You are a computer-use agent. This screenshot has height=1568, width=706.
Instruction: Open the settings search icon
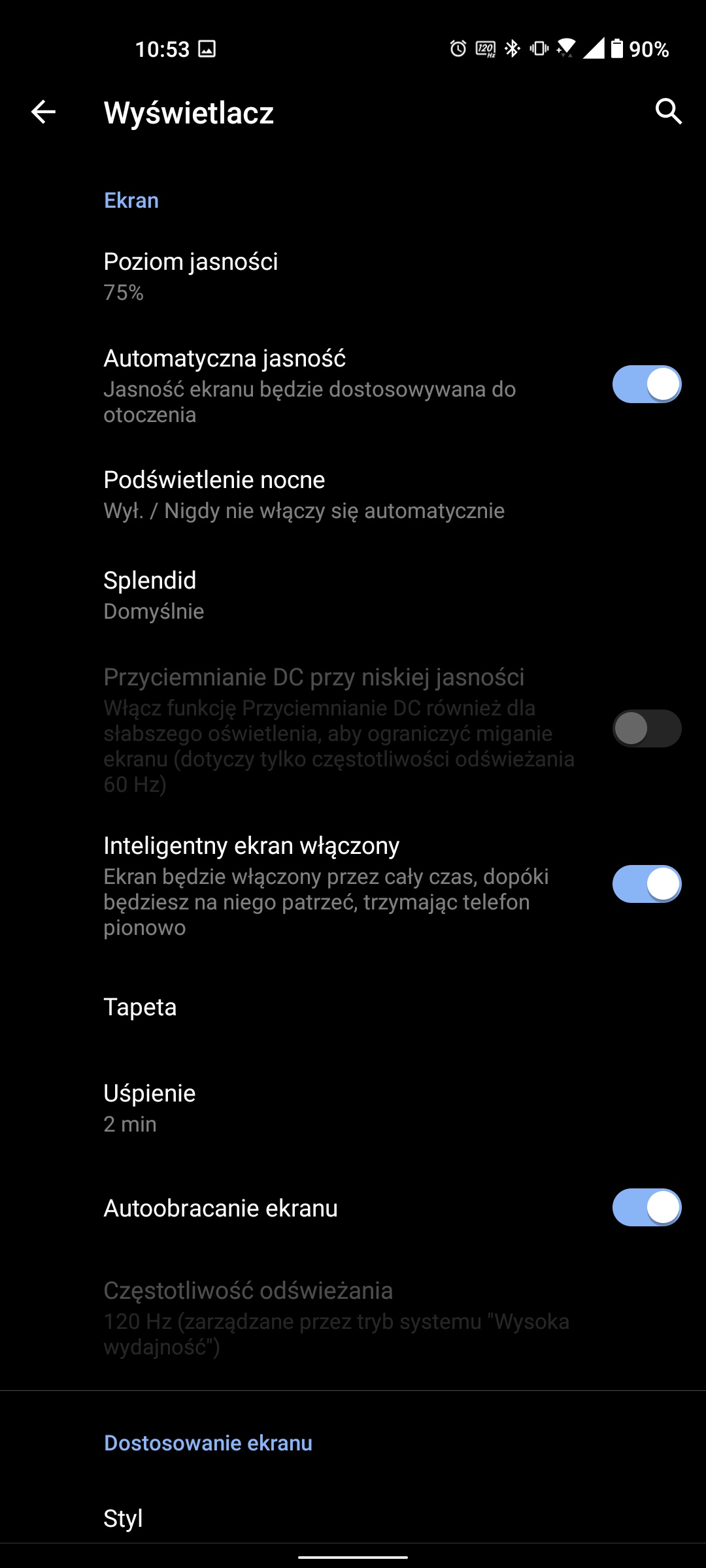click(668, 112)
